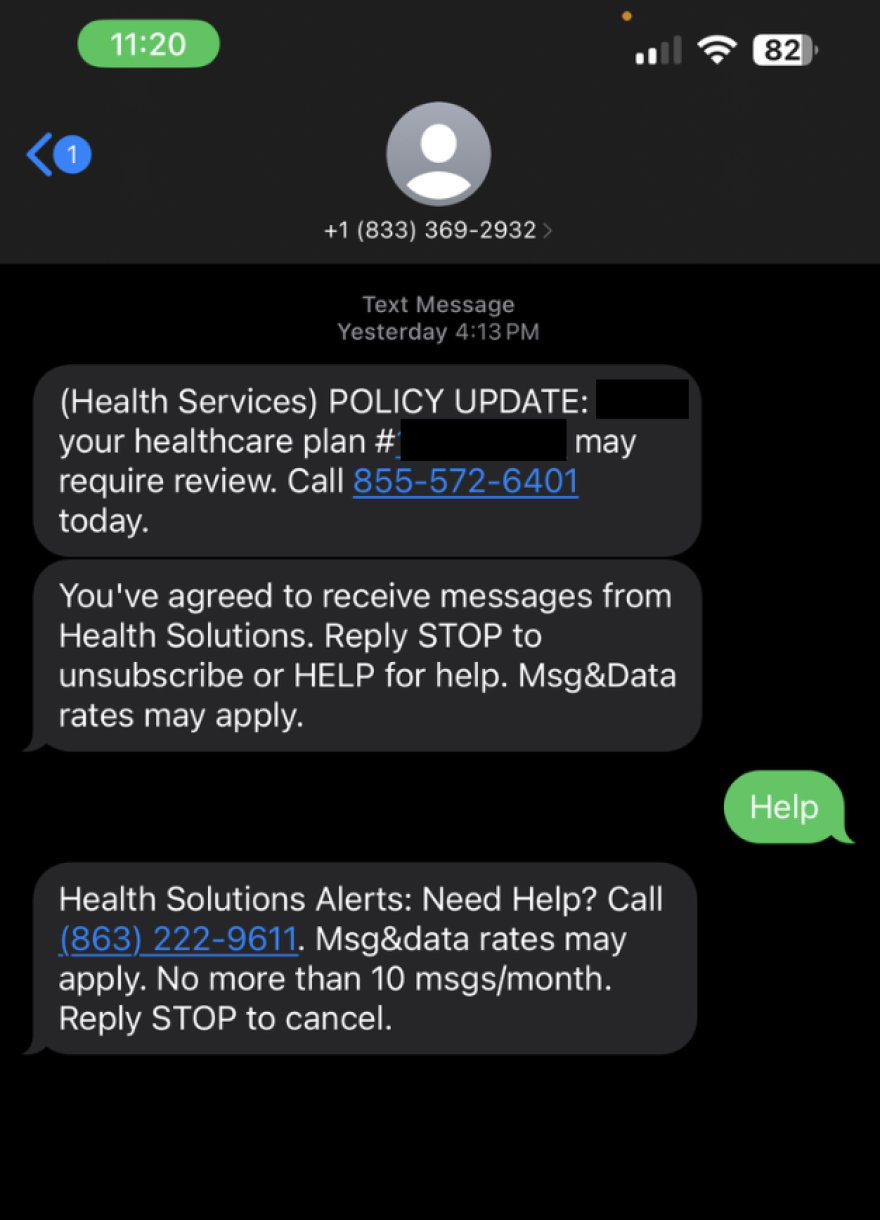Call the linked number 855-572-6401

(x=465, y=481)
